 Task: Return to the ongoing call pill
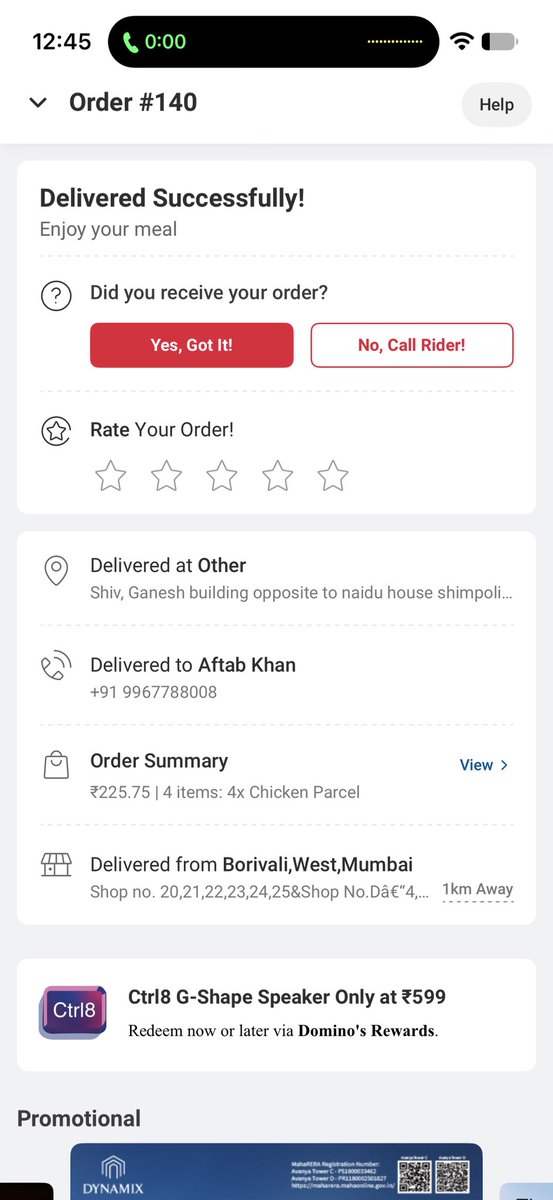(273, 42)
